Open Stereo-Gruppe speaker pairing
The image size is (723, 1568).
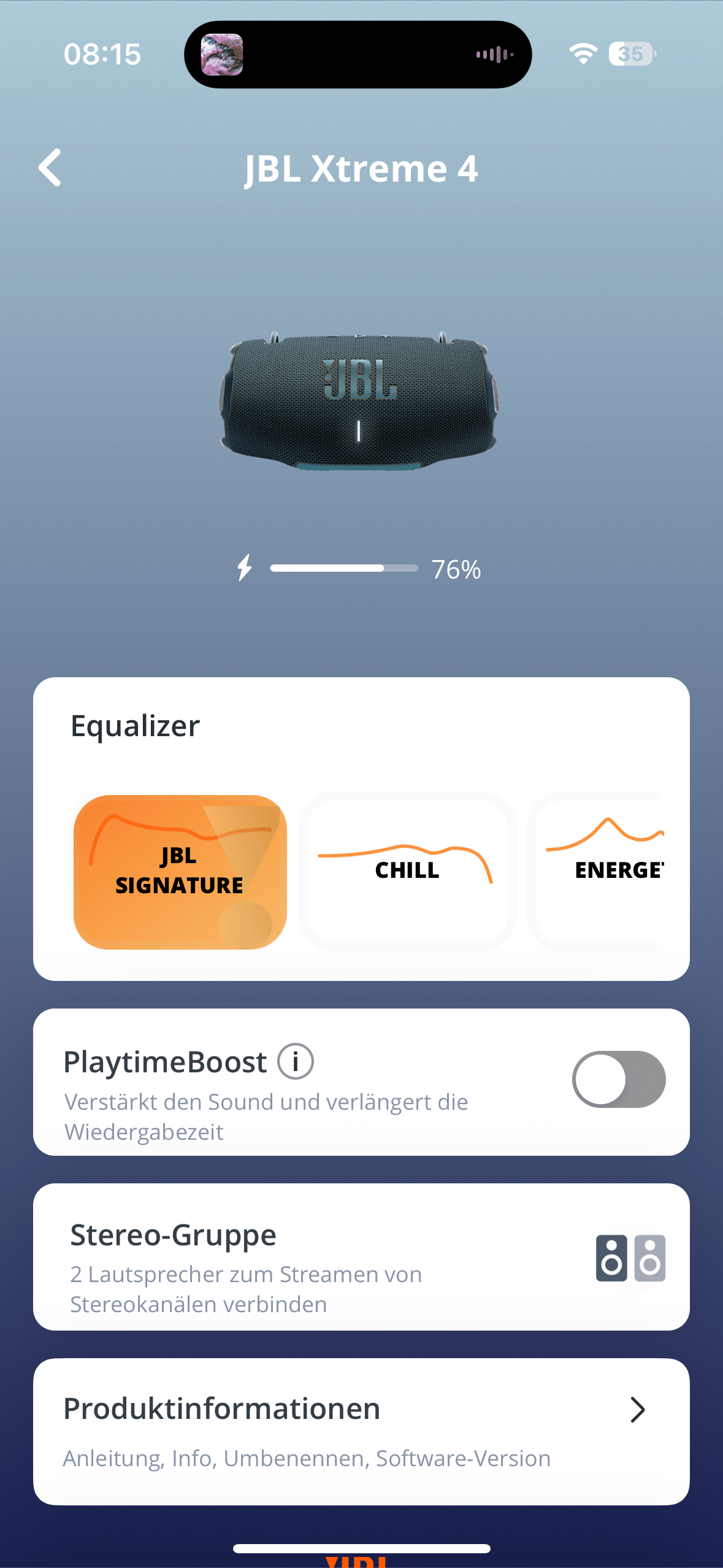tap(361, 1256)
